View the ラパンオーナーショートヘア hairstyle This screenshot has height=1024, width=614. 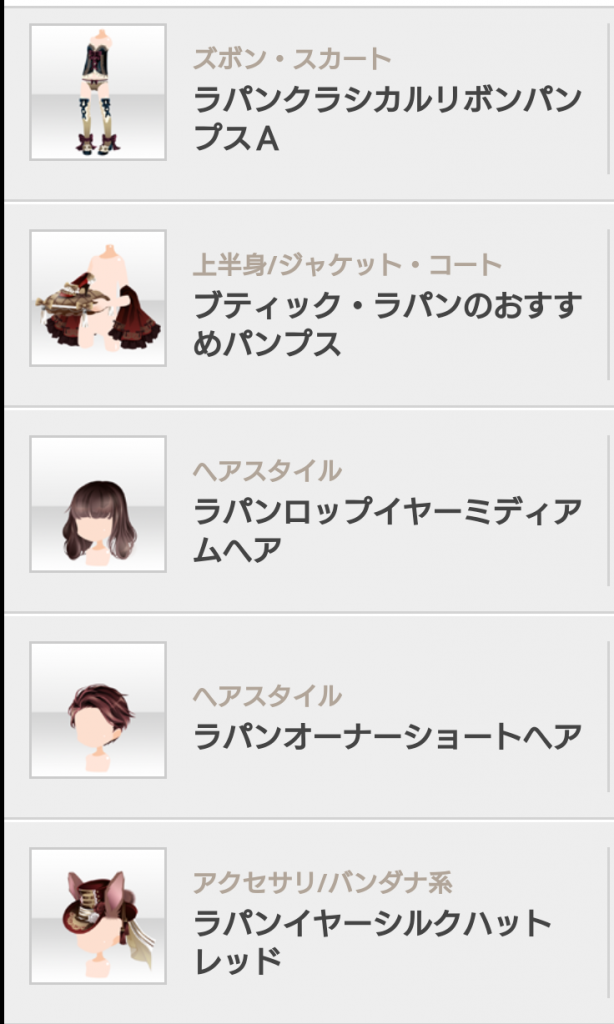(x=386, y=736)
